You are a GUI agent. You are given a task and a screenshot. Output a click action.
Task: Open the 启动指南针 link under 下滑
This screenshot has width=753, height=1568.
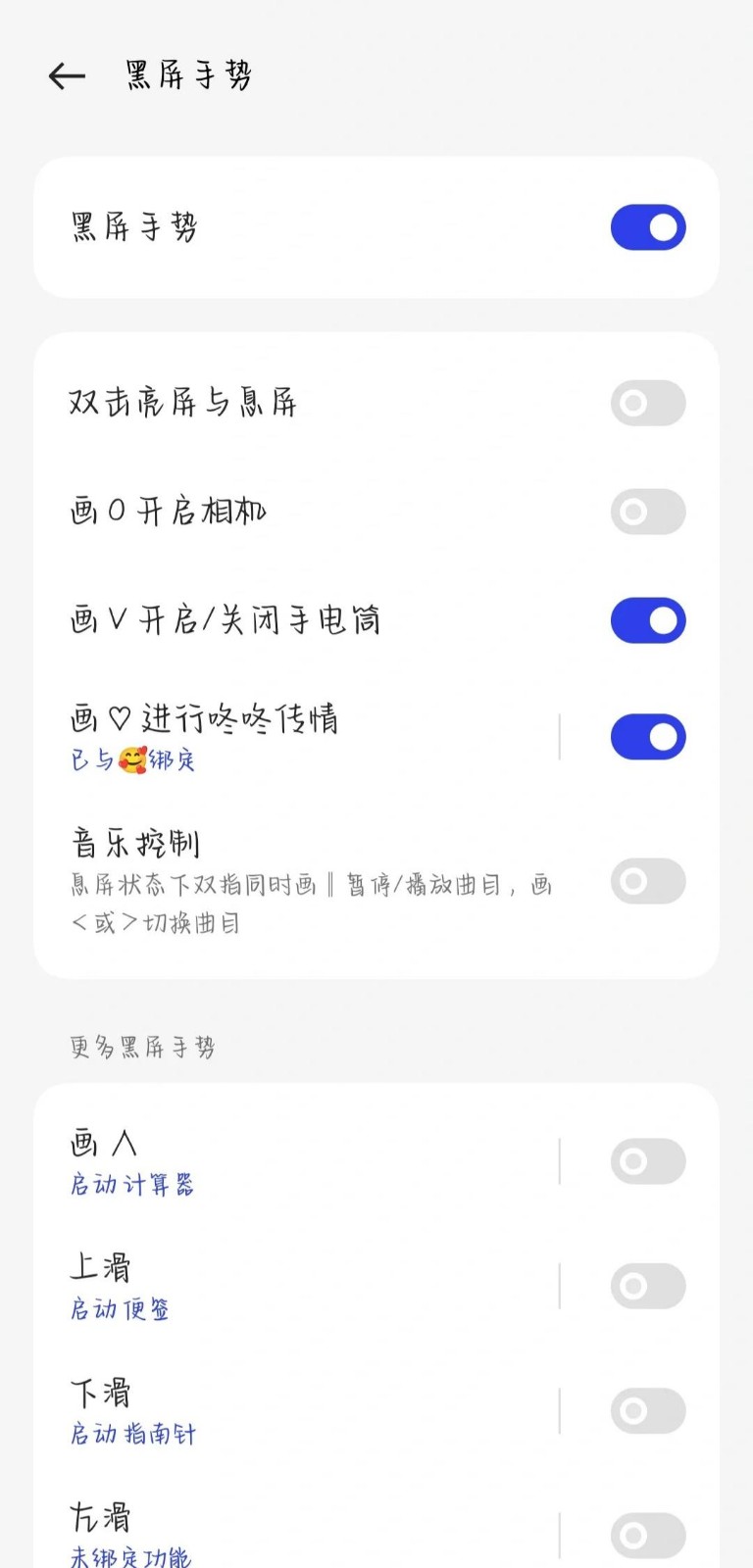(132, 1433)
